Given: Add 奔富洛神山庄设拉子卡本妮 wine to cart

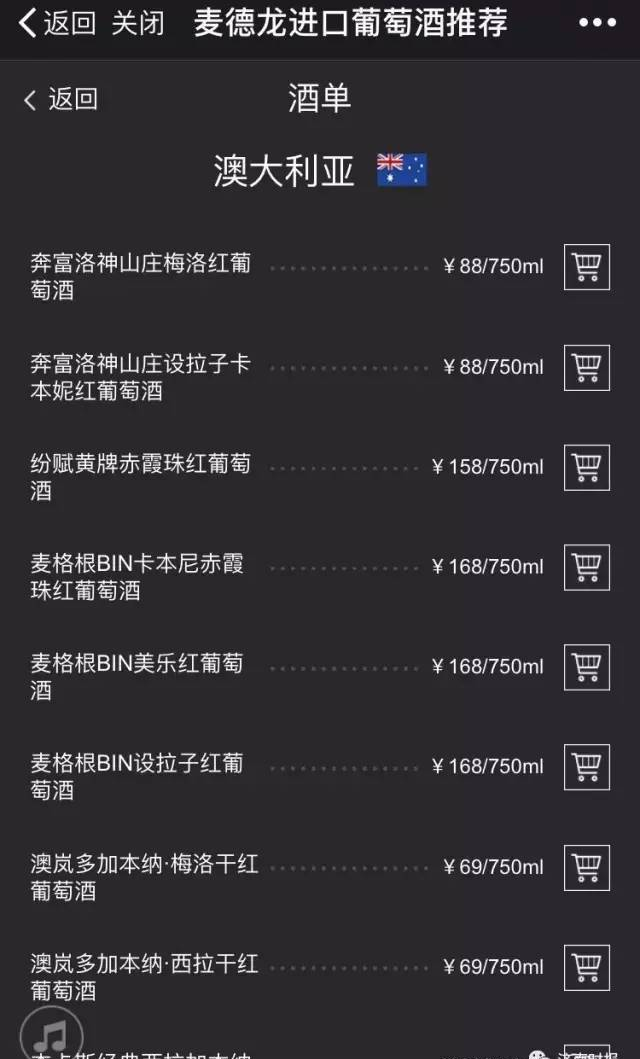Looking at the screenshot, I should click(x=587, y=367).
